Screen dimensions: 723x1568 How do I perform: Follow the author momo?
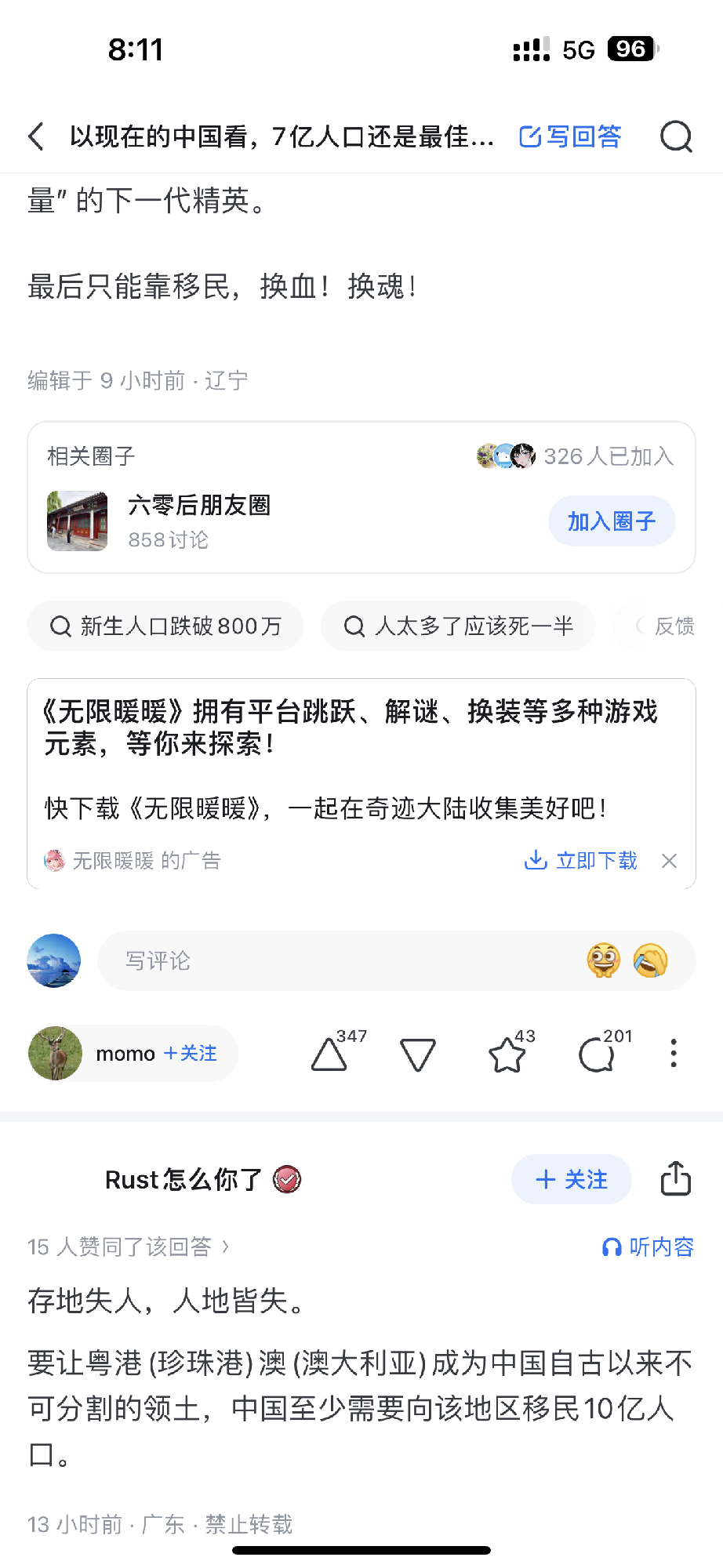(191, 1054)
